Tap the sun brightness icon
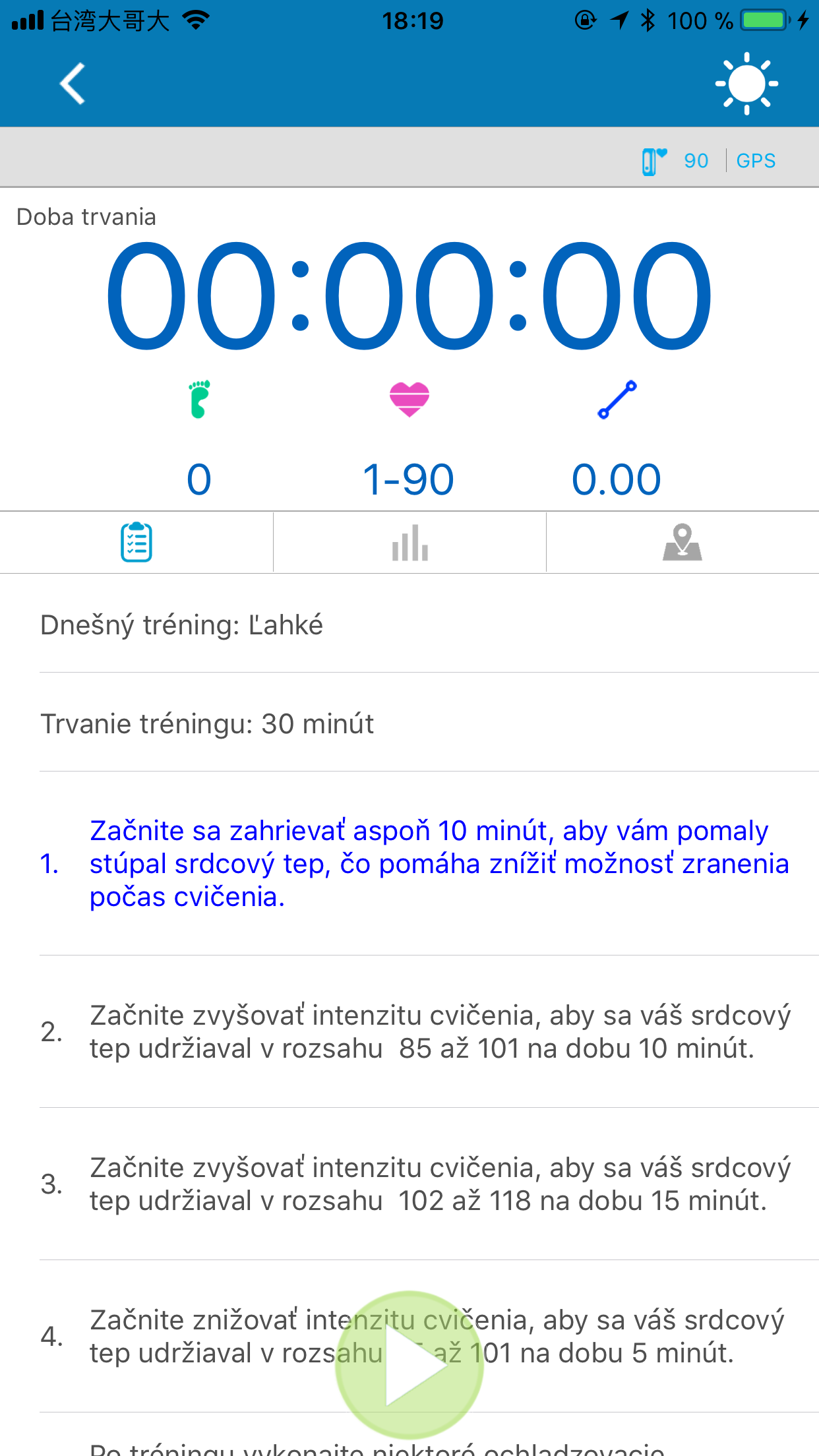The height and width of the screenshot is (1456, 819). pyautogui.click(x=746, y=84)
